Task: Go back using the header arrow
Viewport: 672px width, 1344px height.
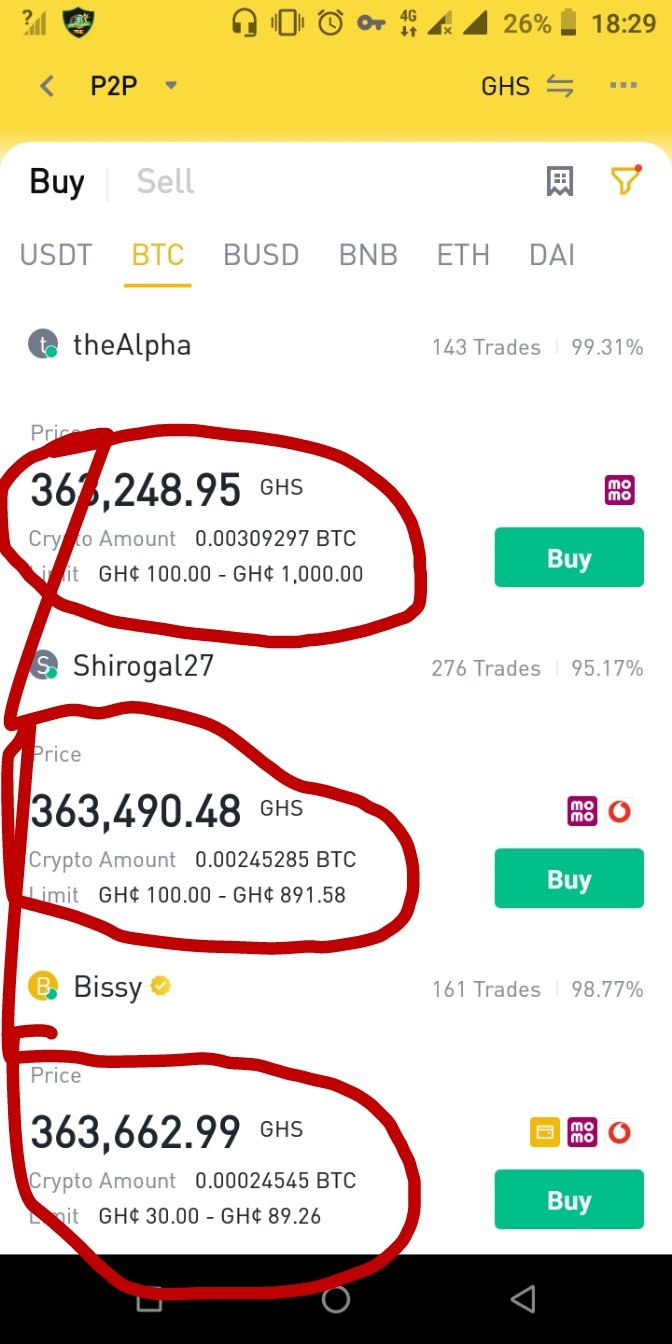Action: tap(47, 86)
